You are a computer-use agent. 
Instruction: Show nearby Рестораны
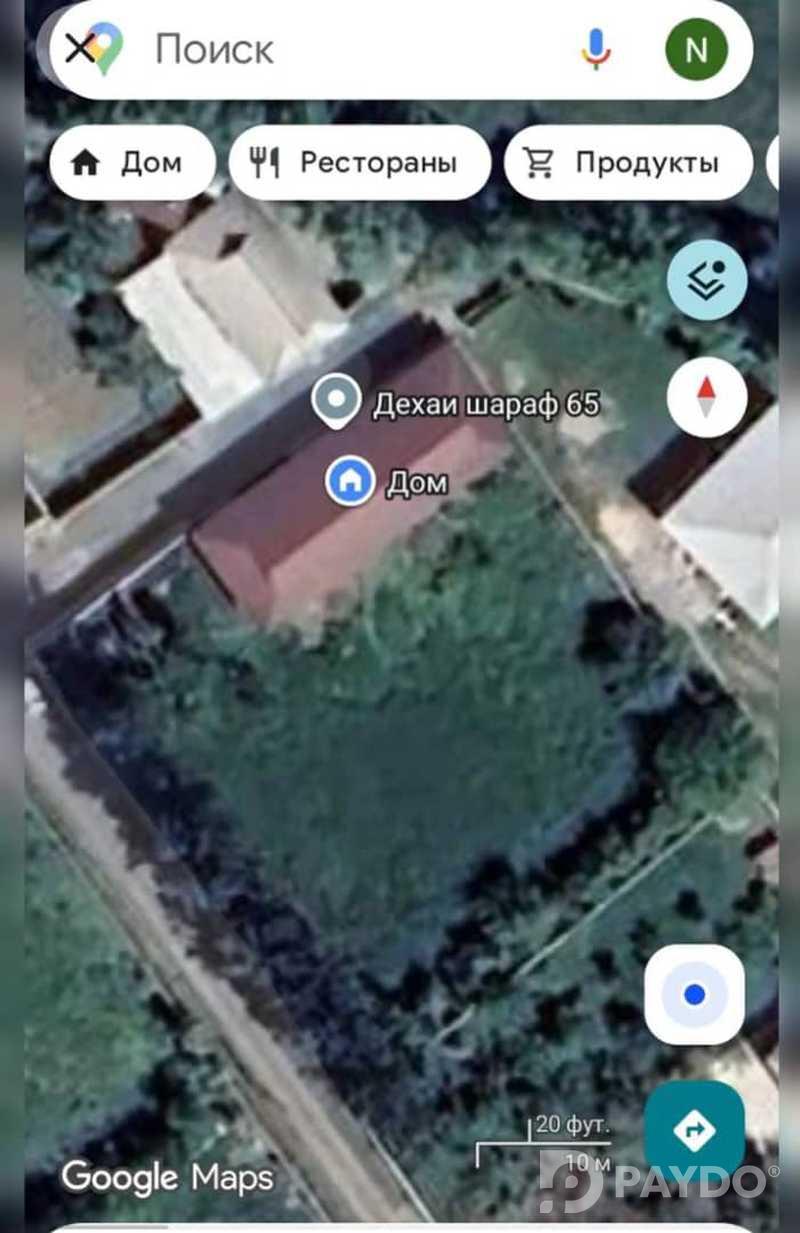tap(360, 163)
